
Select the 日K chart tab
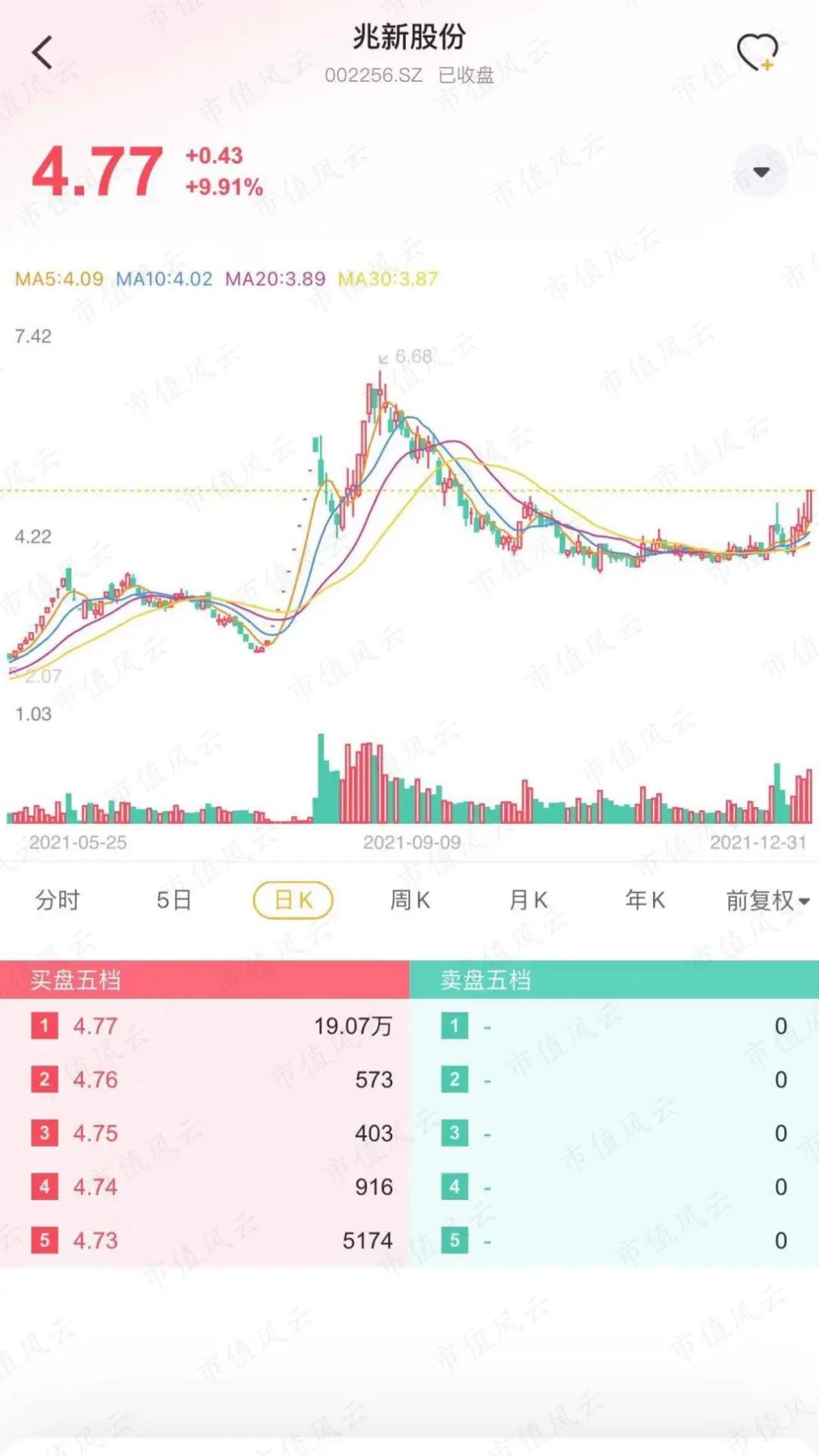(x=293, y=900)
